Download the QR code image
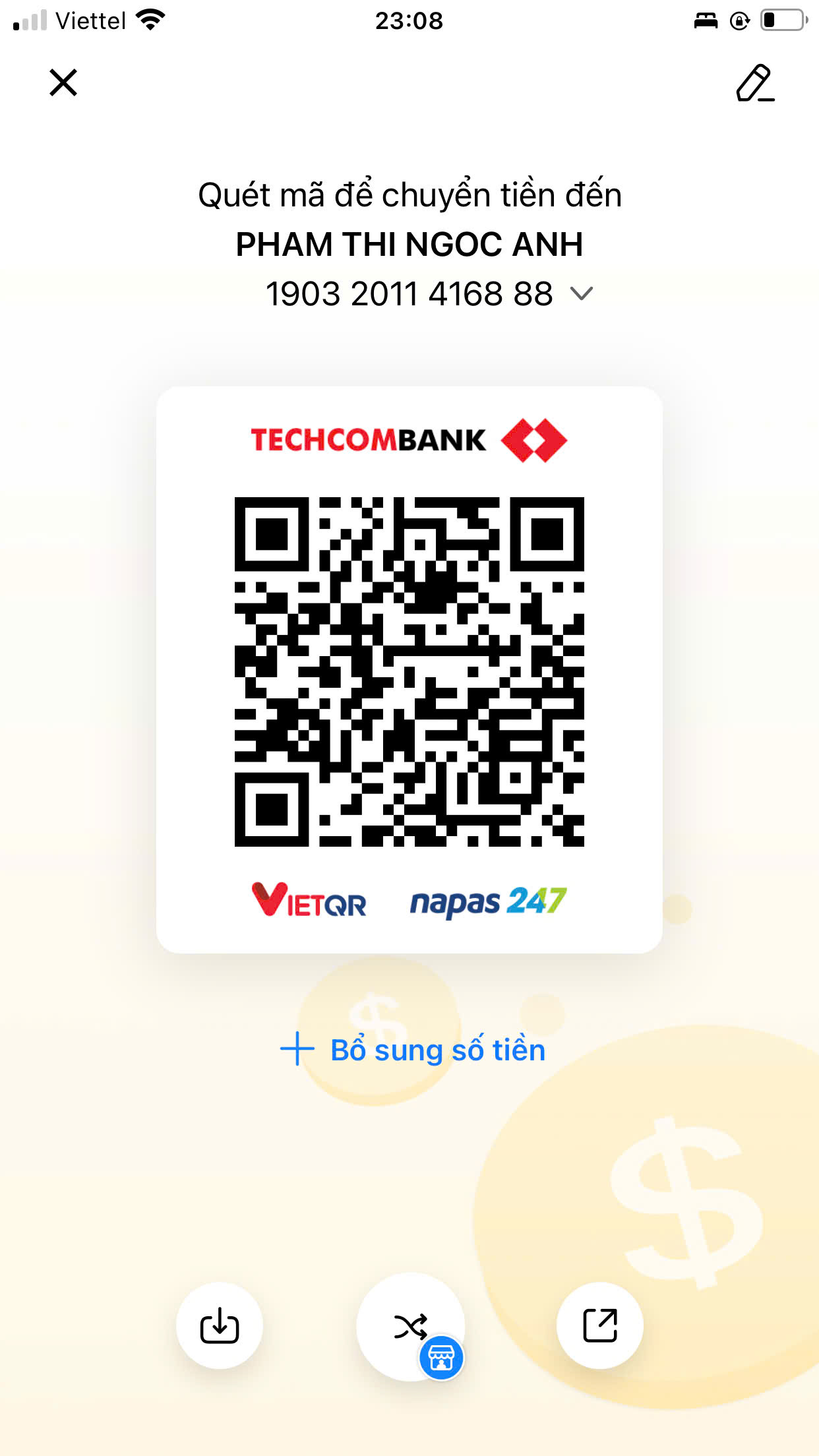Image resolution: width=819 pixels, height=1456 pixels. 220,1325
